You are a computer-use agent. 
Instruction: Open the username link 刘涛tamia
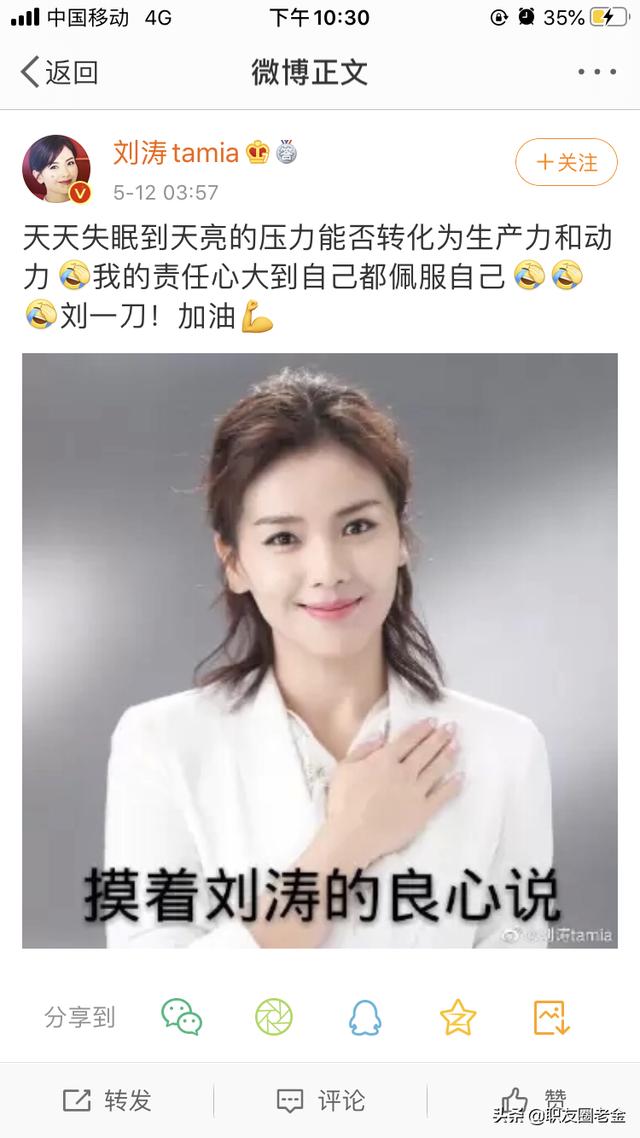(x=175, y=153)
